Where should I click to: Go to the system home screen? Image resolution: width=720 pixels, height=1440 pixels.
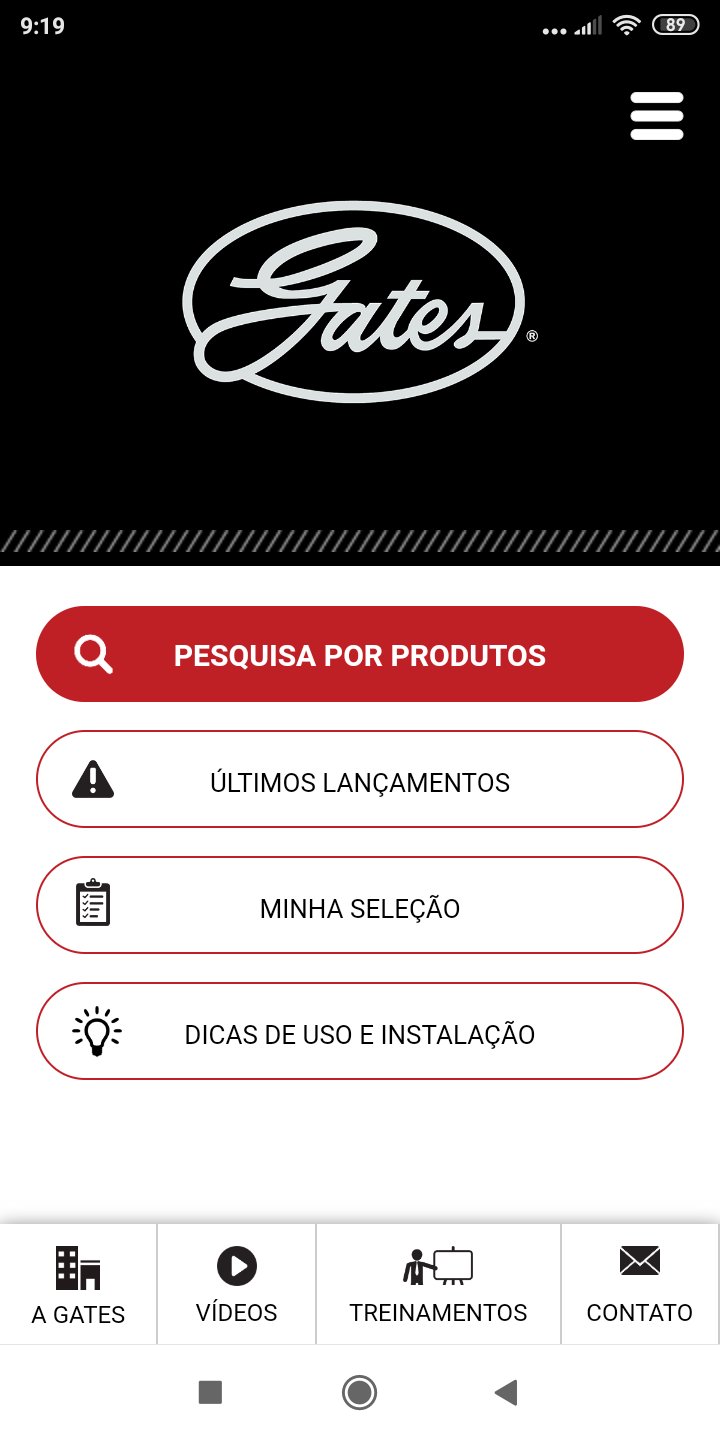359,1392
